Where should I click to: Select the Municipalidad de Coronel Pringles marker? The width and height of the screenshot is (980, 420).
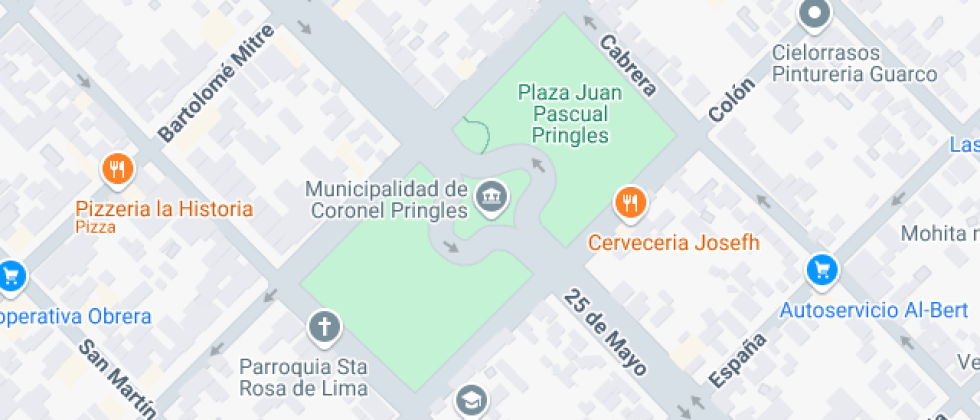(x=491, y=197)
